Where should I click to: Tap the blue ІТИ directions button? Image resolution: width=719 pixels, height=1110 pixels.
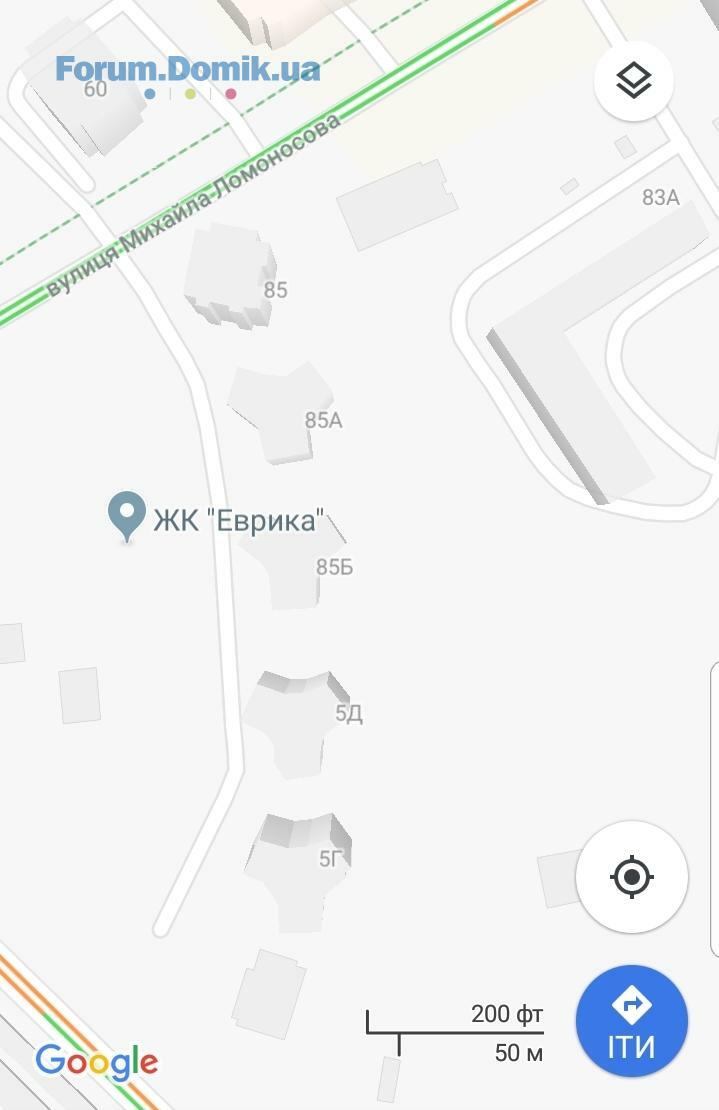[632, 1021]
